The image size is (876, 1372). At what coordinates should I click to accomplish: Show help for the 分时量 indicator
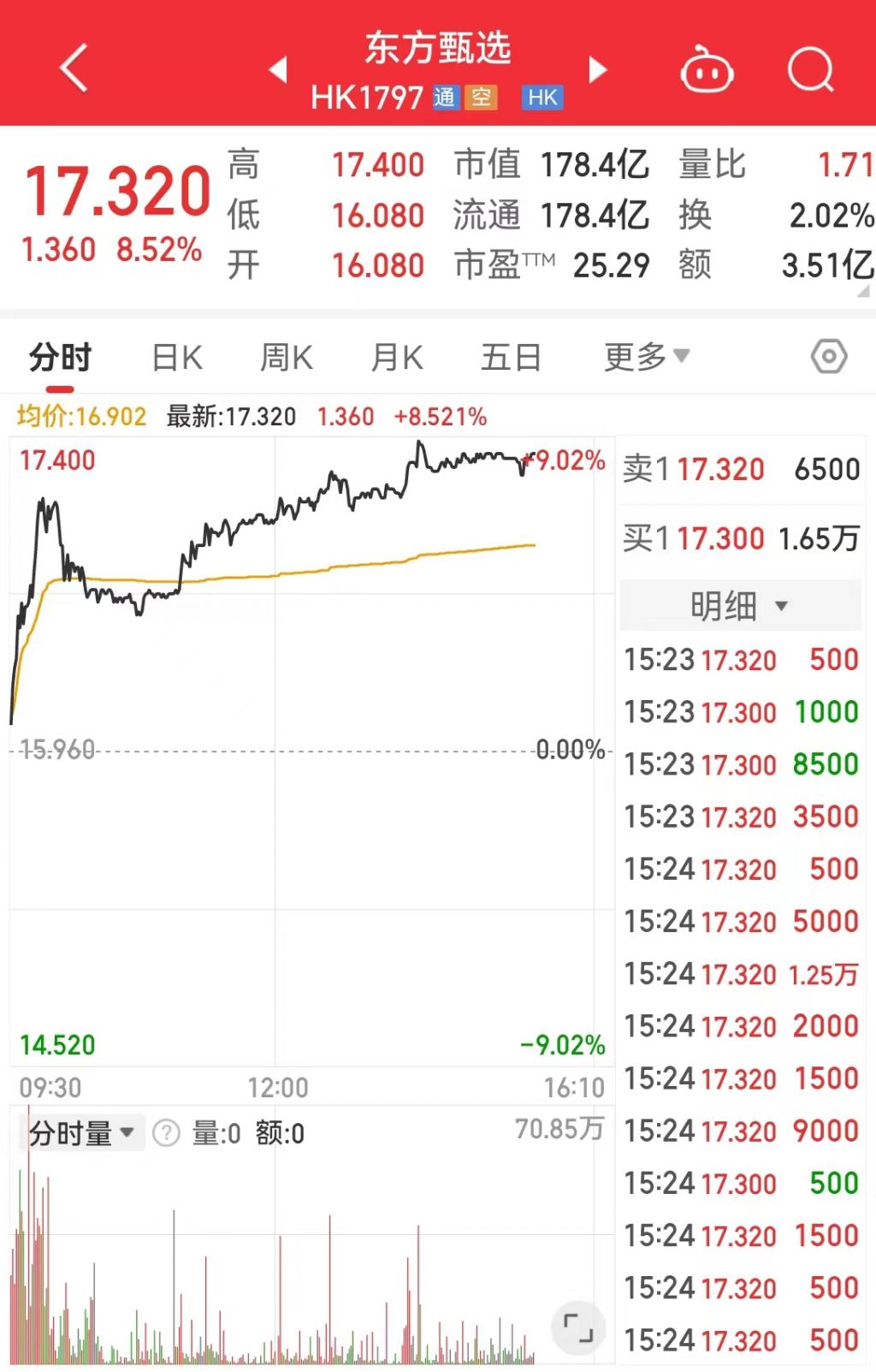click(x=166, y=1133)
